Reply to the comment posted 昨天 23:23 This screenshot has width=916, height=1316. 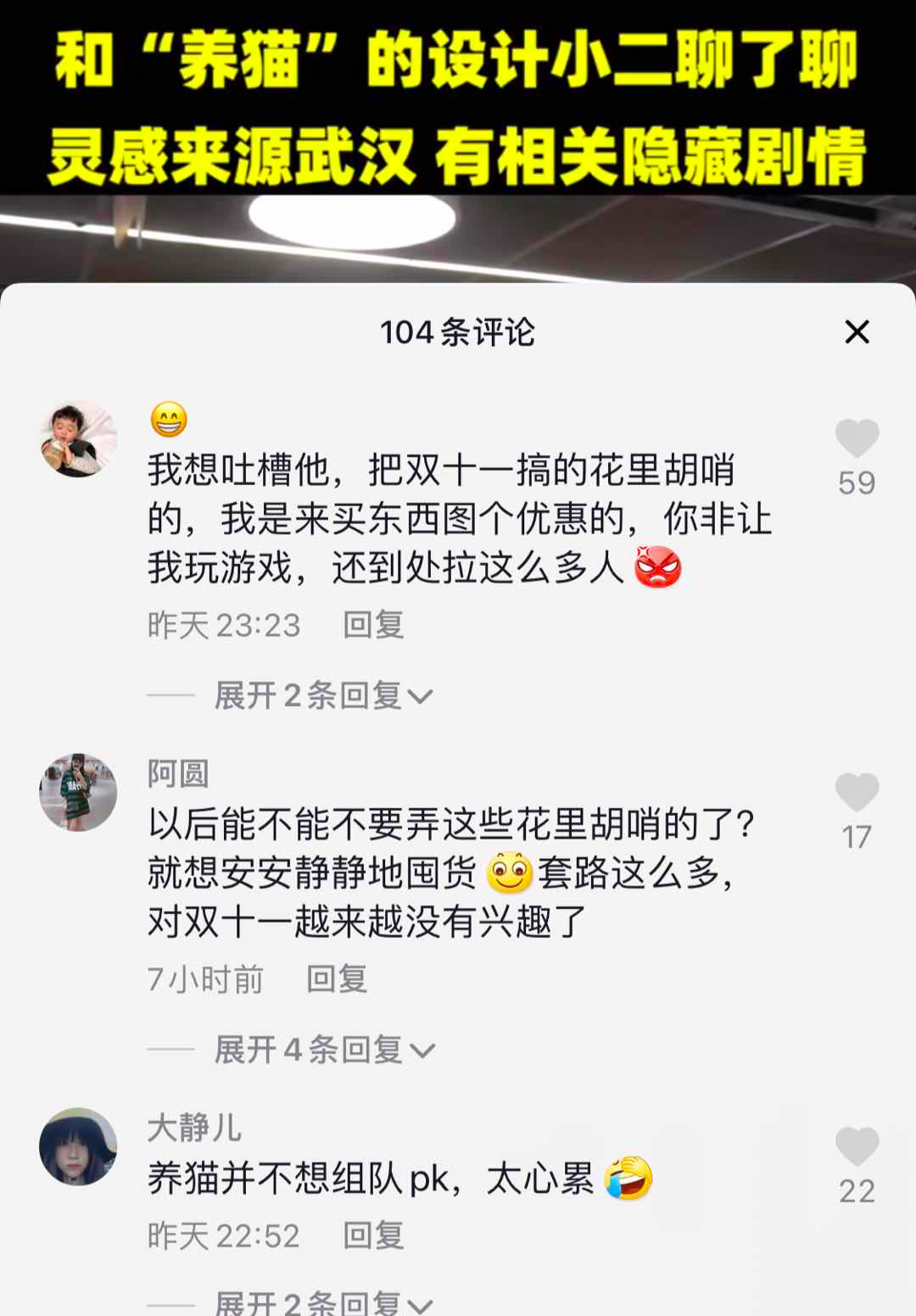[373, 625]
